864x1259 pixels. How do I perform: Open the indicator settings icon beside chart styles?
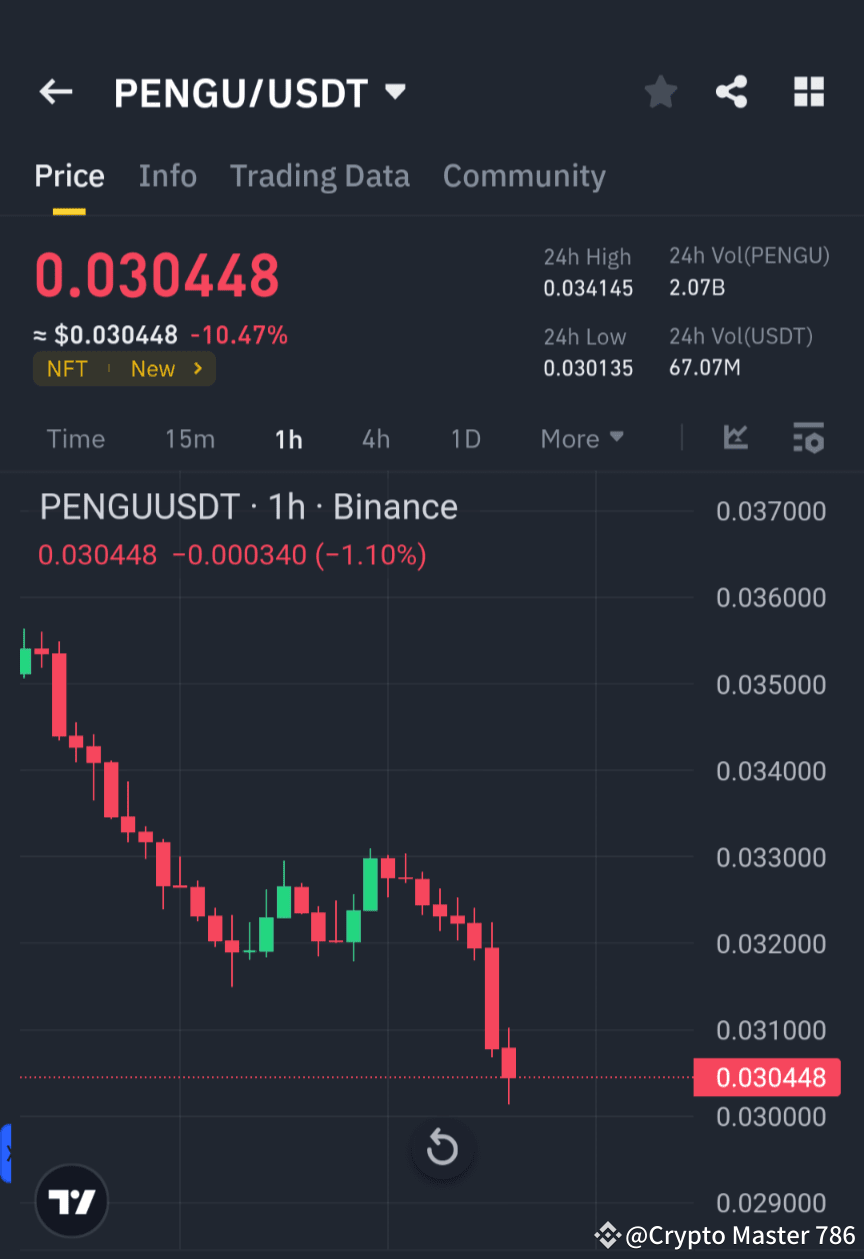pos(808,438)
